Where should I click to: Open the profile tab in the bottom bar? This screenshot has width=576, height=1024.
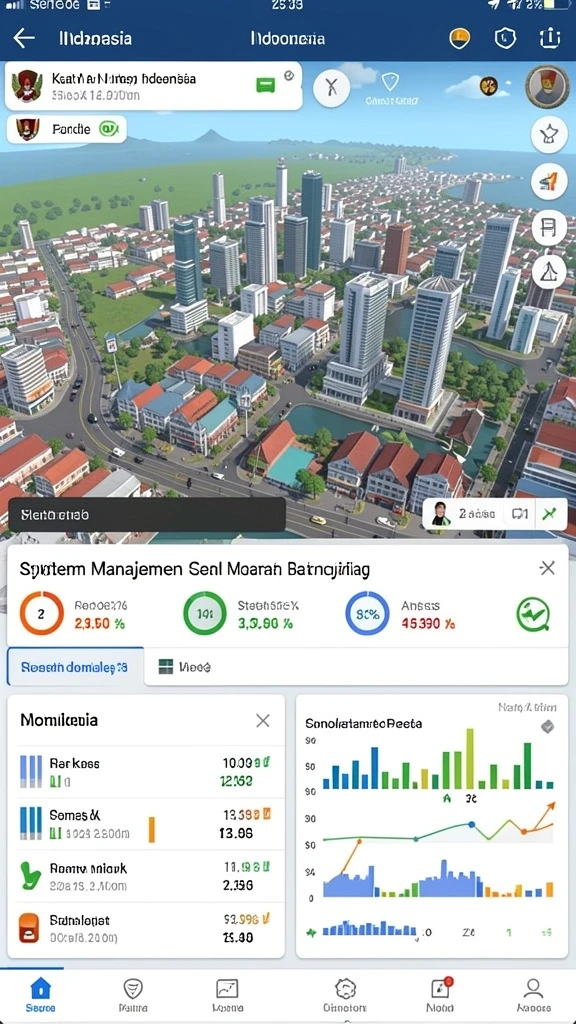point(534,995)
